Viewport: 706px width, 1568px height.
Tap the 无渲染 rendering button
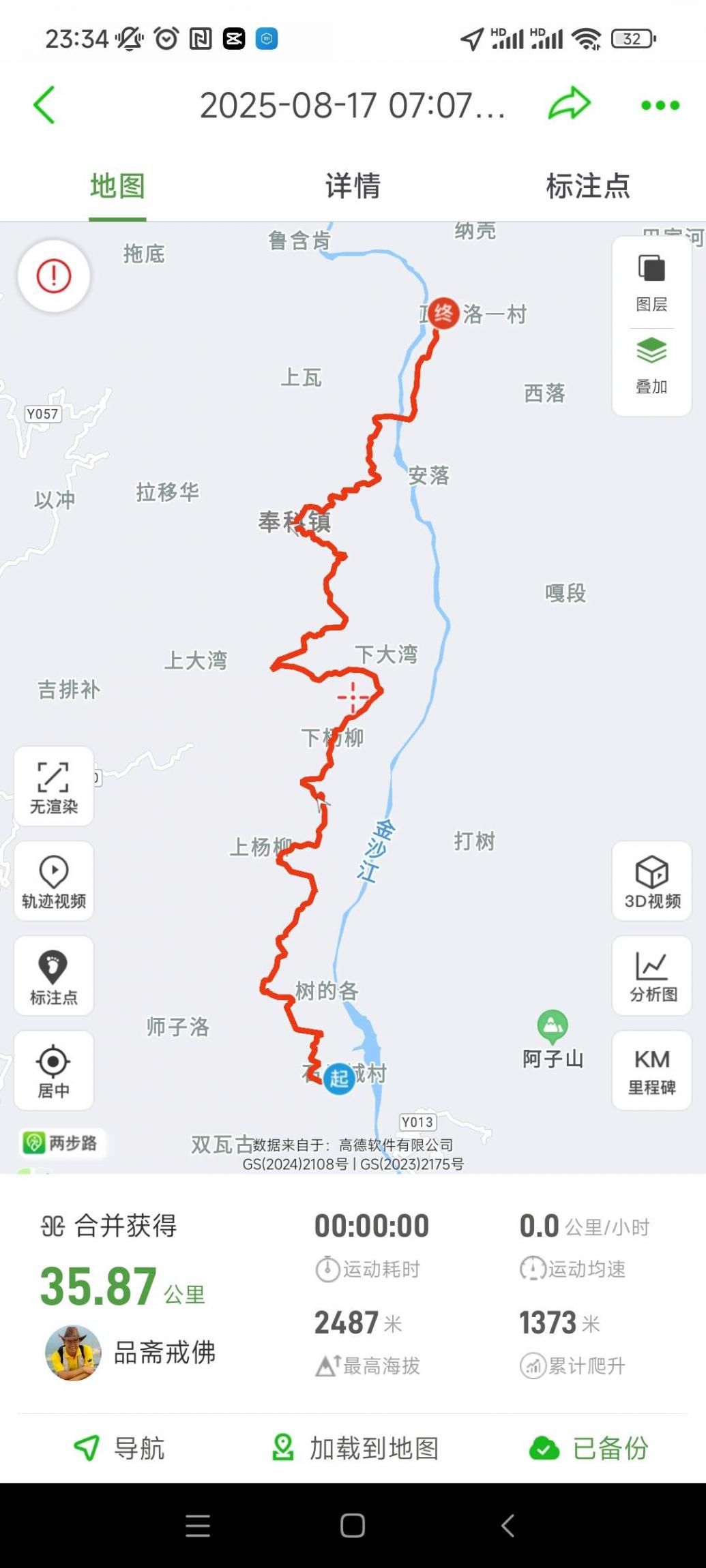(x=54, y=787)
